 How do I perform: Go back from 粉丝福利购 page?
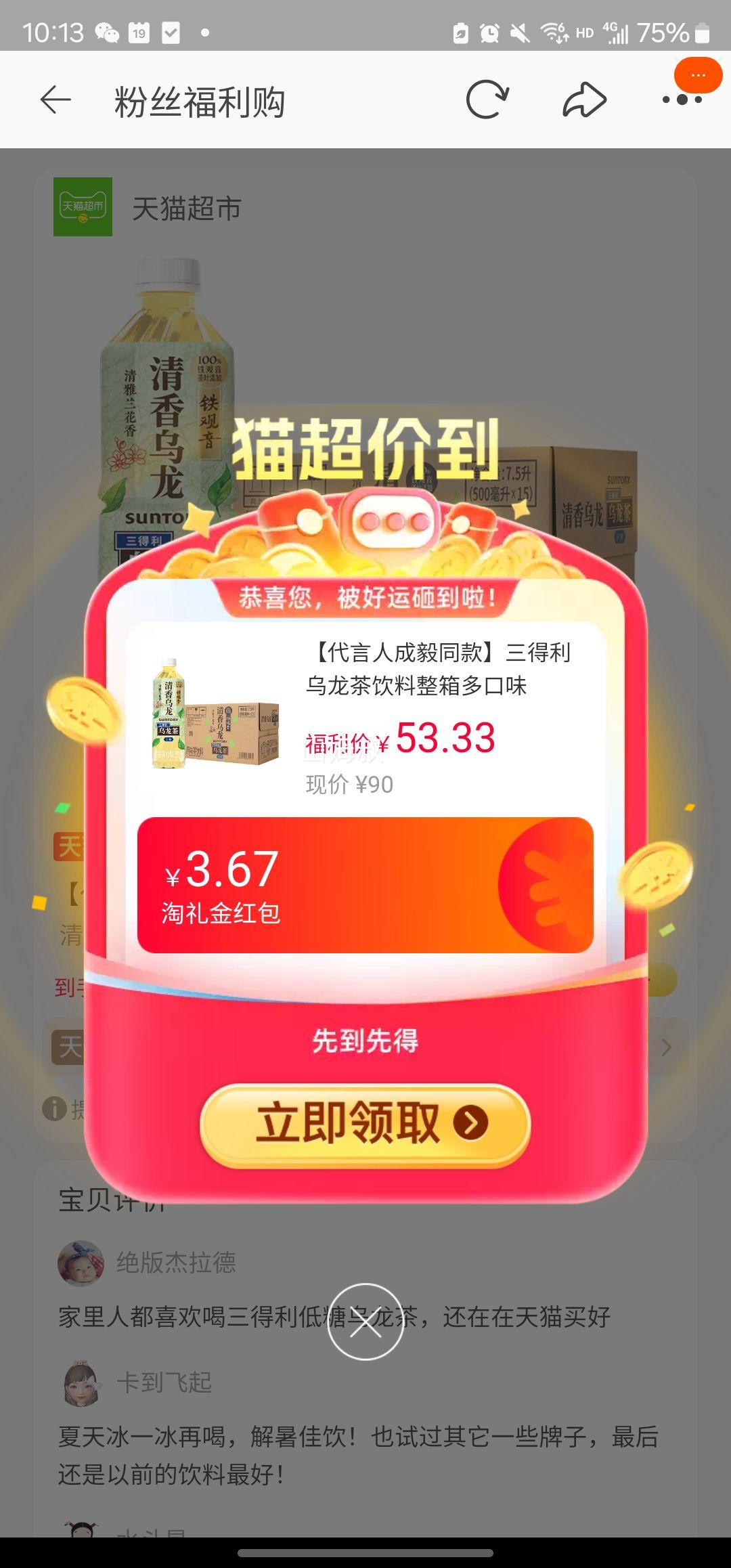click(56, 101)
